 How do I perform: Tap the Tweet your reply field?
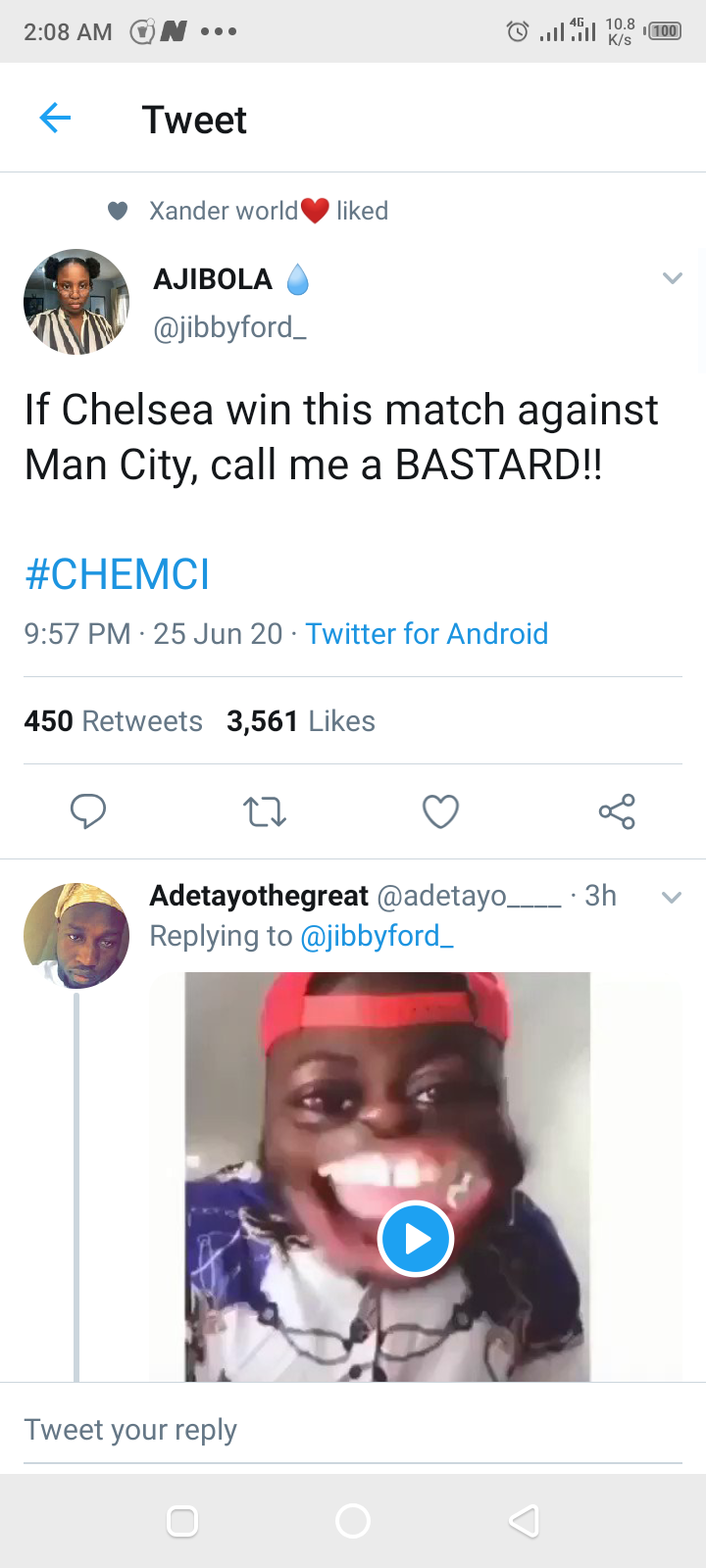[x=353, y=1430]
